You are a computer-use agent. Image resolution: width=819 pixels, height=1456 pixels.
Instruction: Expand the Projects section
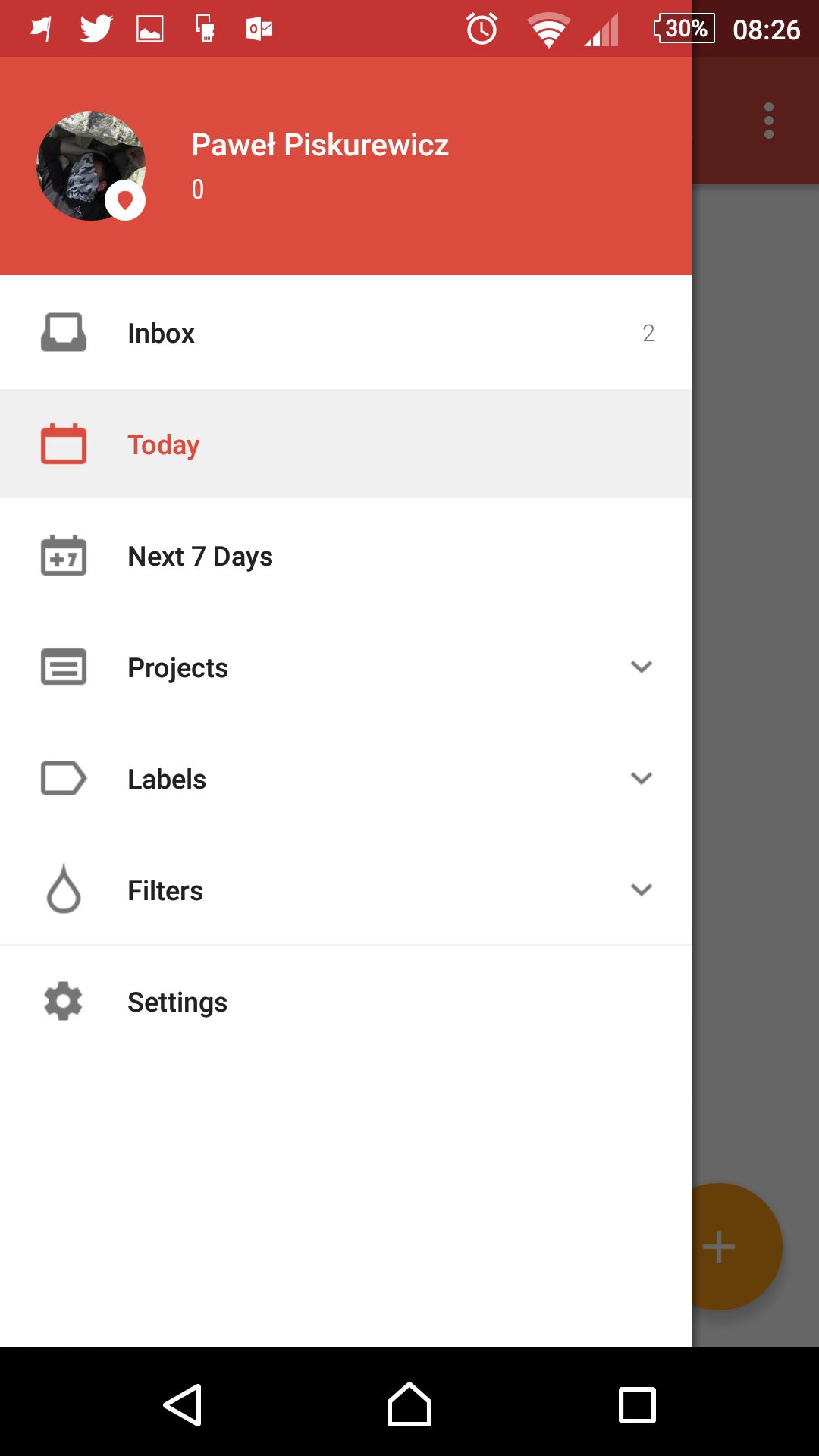click(346, 667)
